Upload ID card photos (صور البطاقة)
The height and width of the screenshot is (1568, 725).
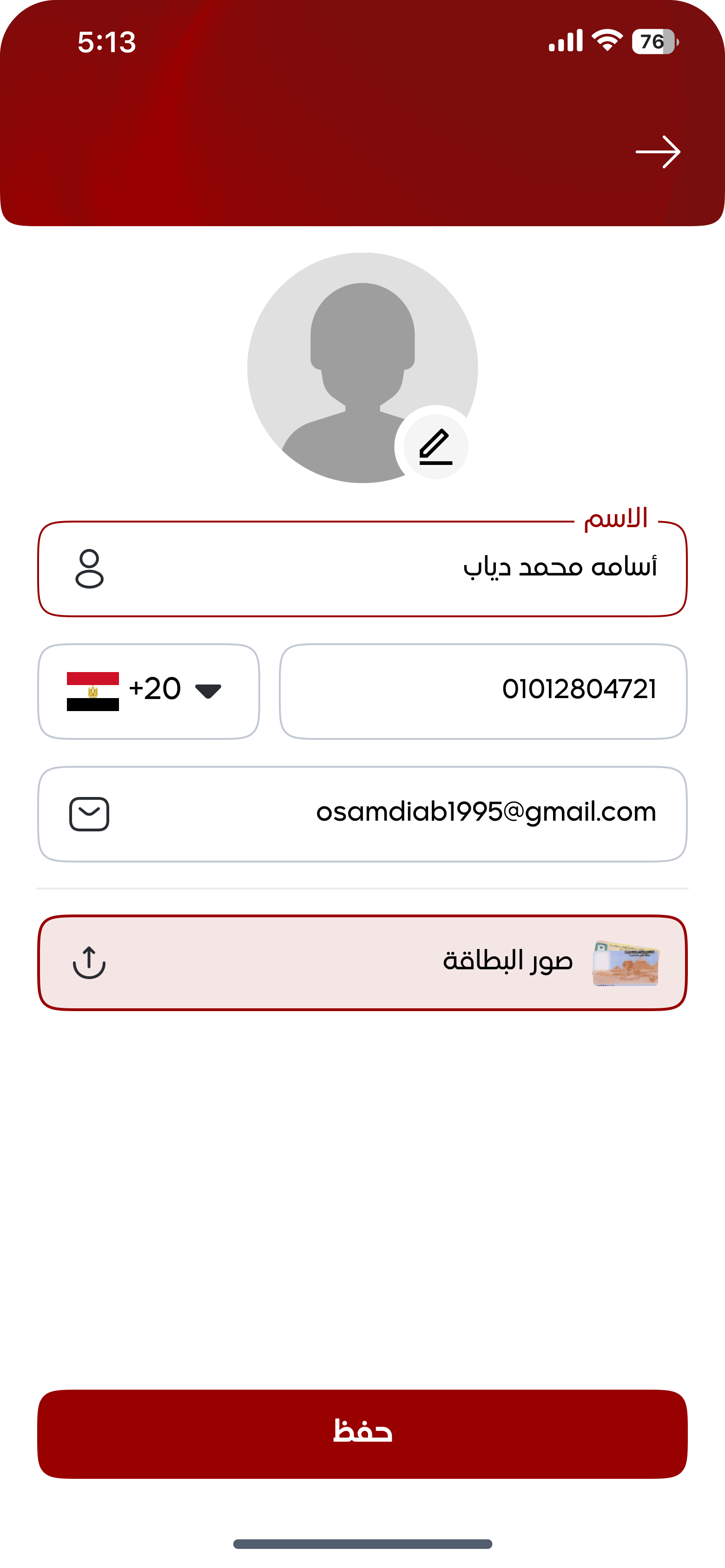point(362,962)
